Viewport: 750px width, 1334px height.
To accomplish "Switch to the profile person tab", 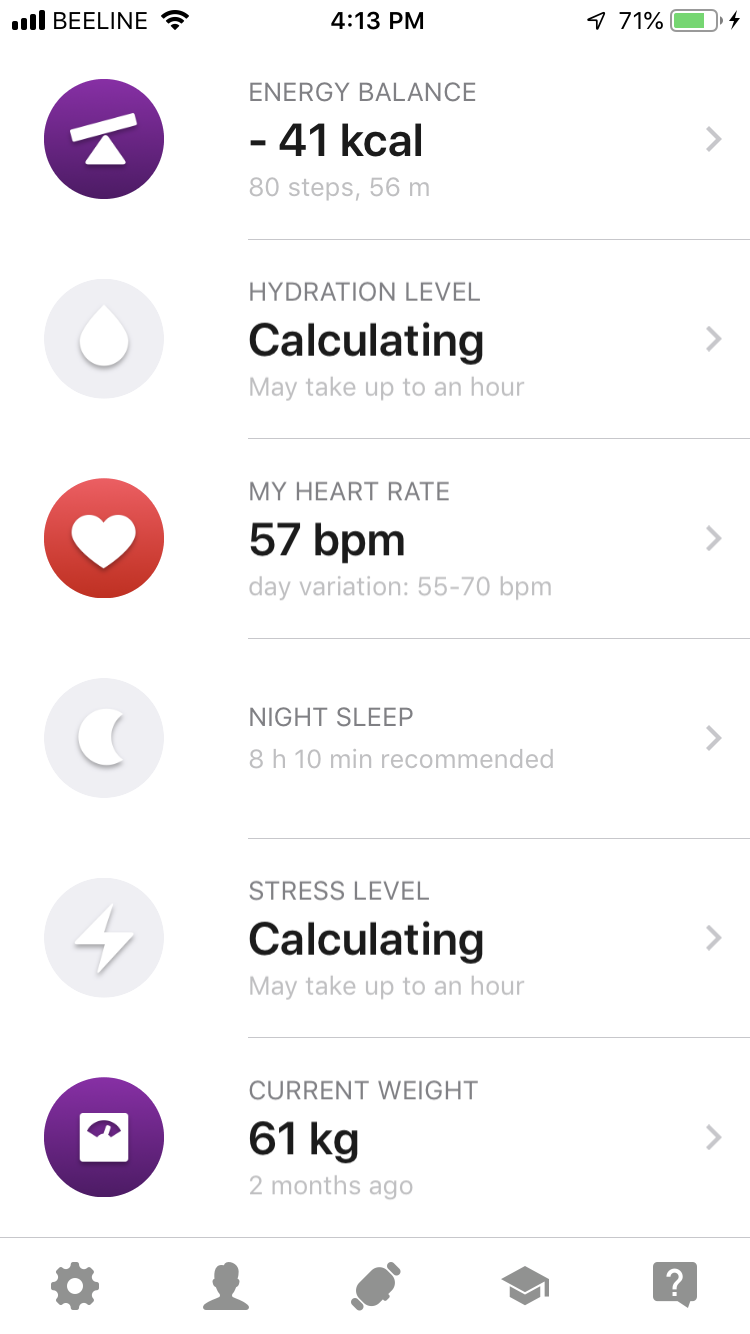I will 225,1286.
